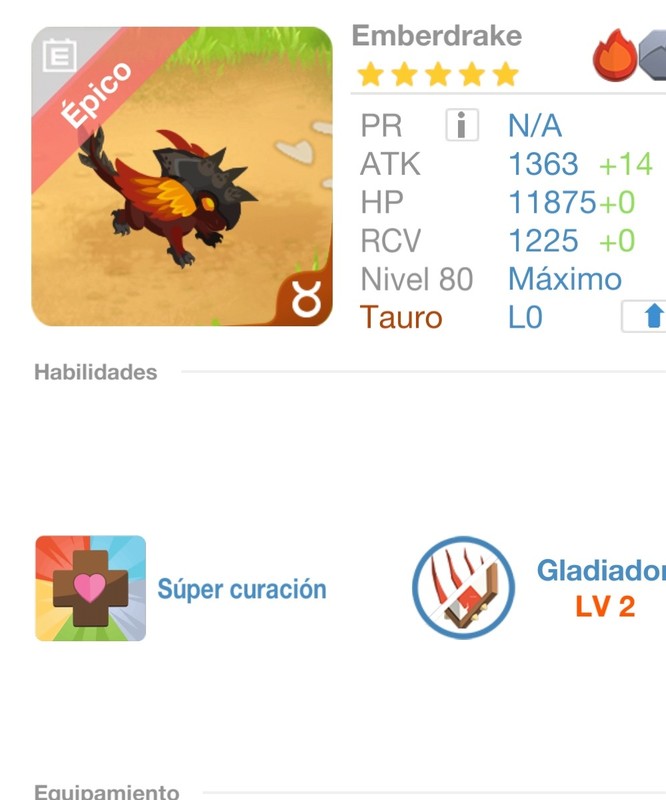View the Gladiador LV 2 skill
Viewport: 666px width, 800px height.
[463, 588]
